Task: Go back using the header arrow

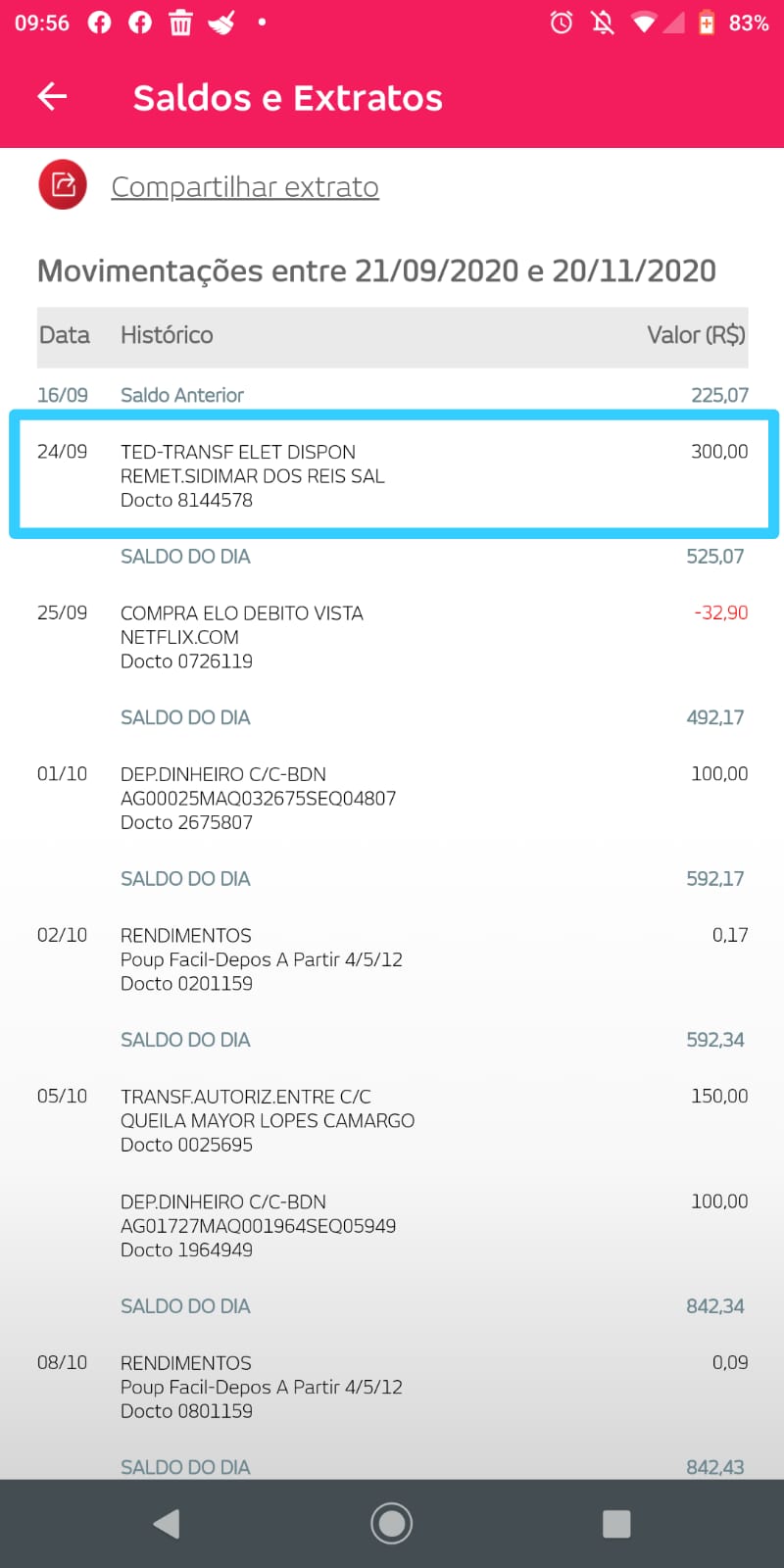Action: (52, 96)
